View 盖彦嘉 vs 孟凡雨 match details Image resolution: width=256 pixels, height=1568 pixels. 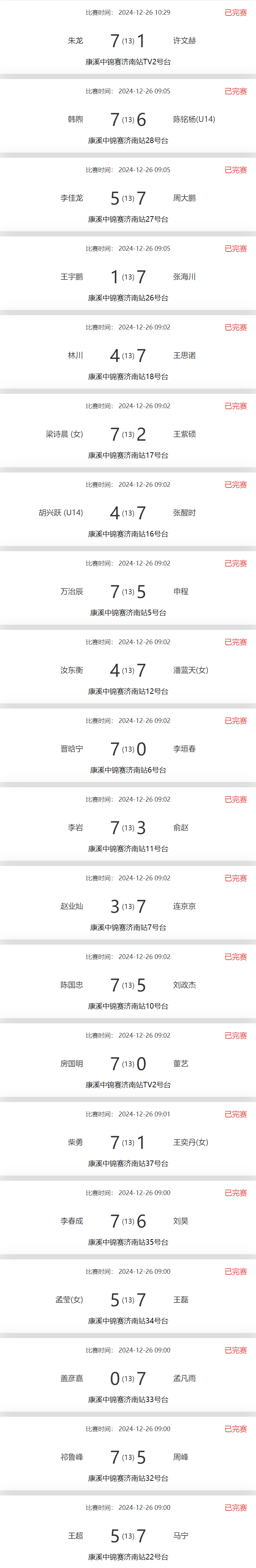pos(128,1378)
